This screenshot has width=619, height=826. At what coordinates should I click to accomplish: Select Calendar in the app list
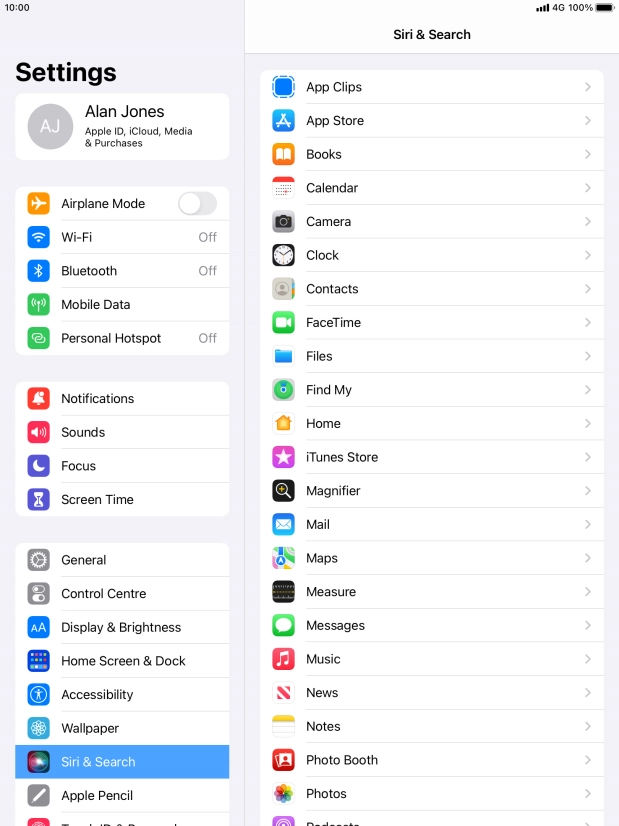tap(432, 188)
